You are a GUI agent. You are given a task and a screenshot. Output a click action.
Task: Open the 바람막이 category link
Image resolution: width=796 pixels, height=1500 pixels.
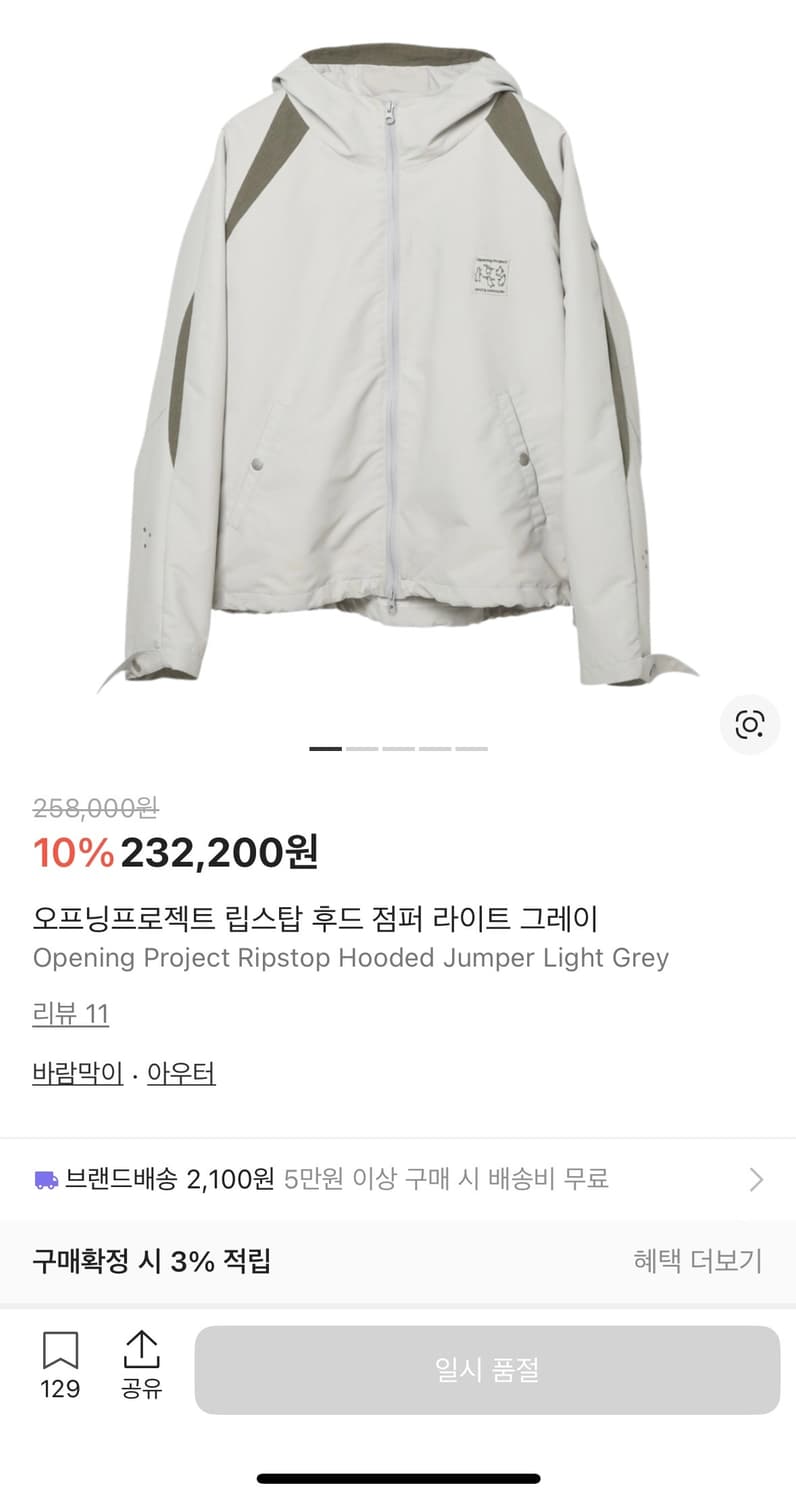pos(77,1072)
